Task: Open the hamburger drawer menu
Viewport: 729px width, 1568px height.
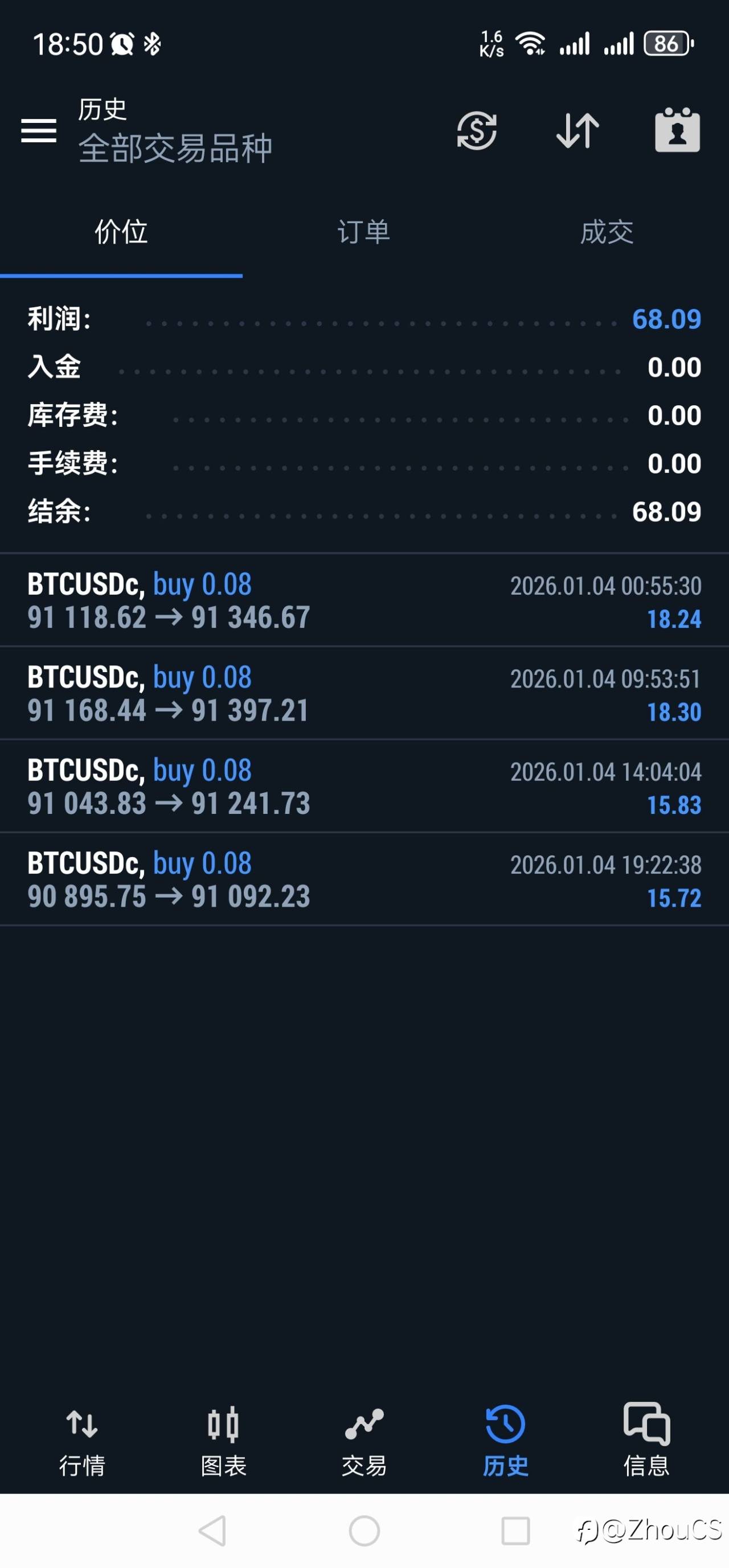Action: [x=38, y=131]
